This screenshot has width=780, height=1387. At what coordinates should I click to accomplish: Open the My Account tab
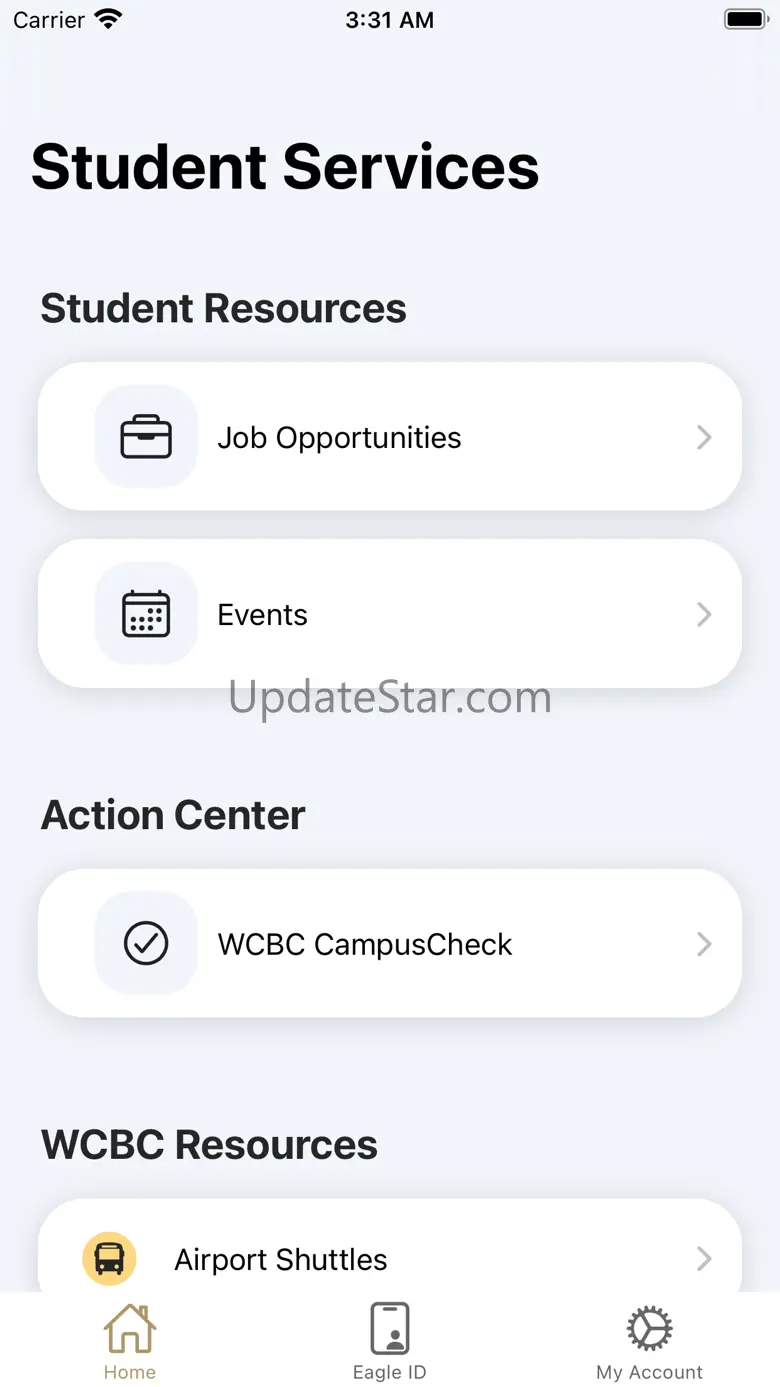pos(649,1342)
